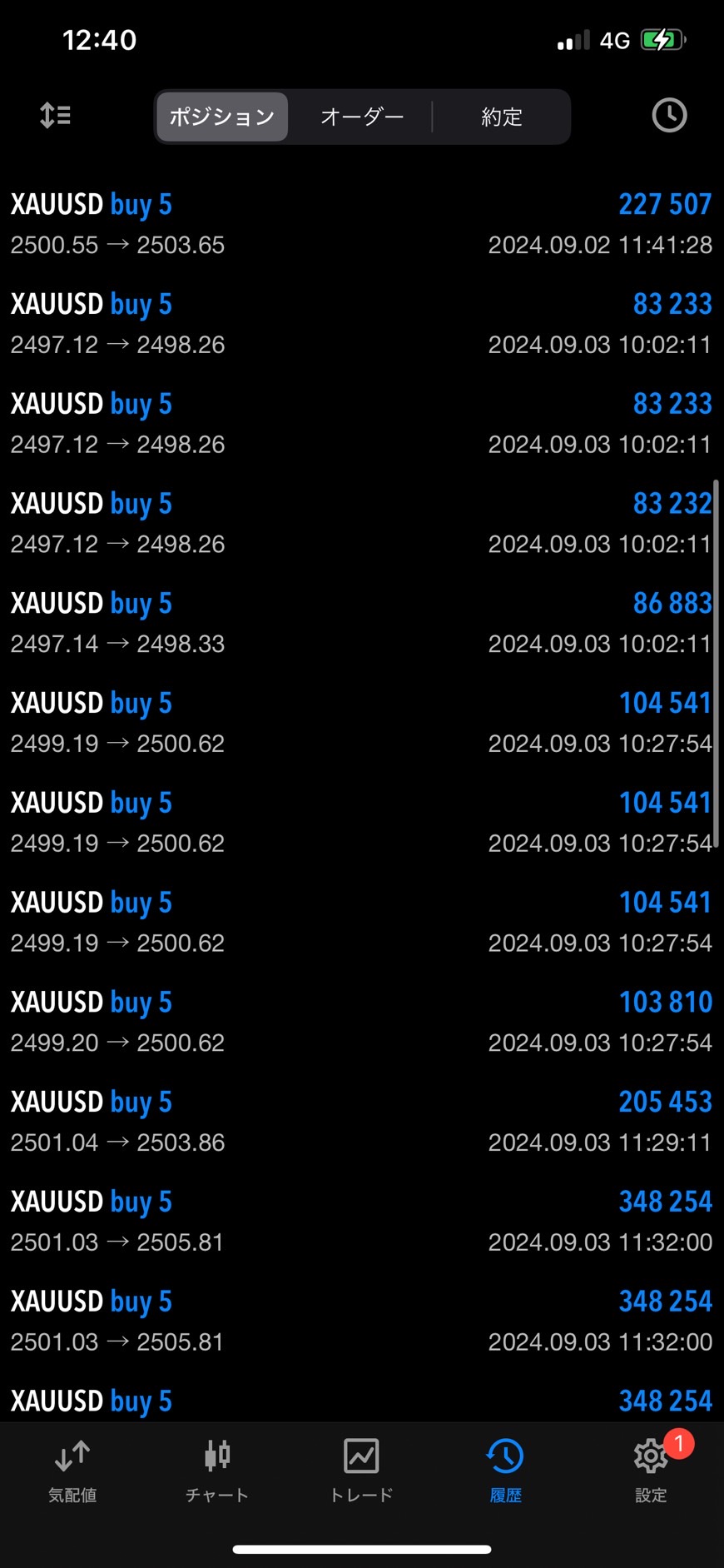
Task: Show the 約定 deals list
Action: 502,117
